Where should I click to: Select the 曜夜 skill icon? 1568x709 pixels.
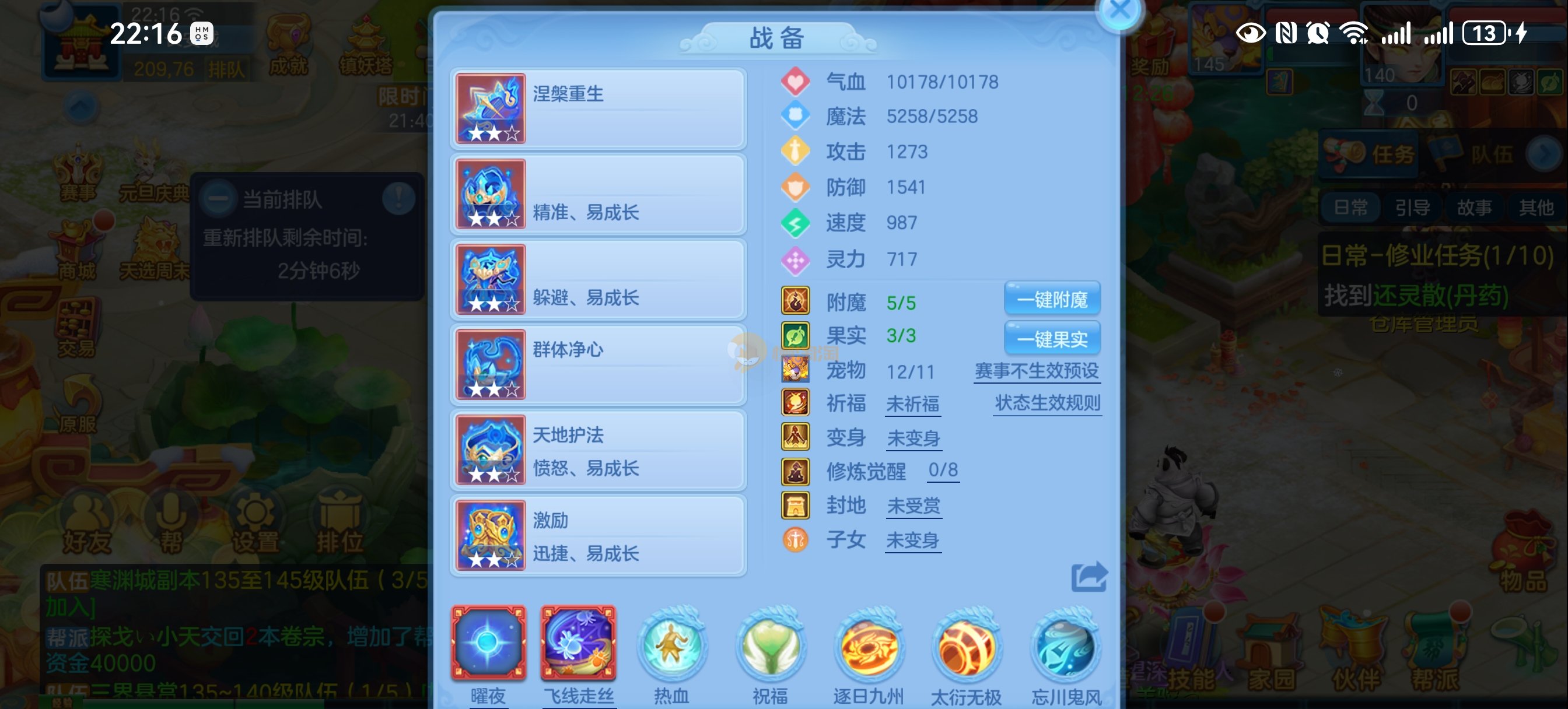pyautogui.click(x=488, y=643)
